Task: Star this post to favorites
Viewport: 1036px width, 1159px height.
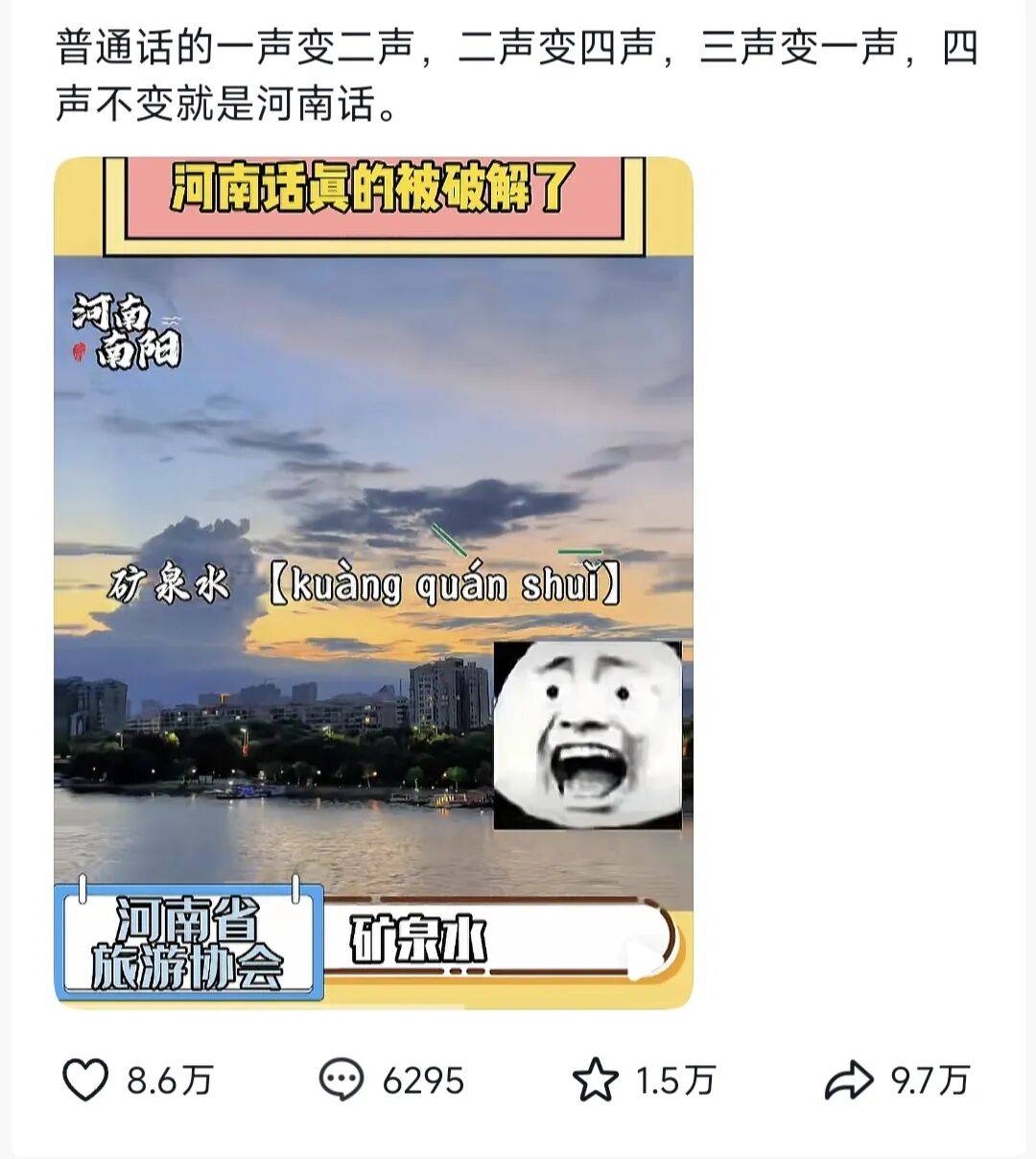Action: 595,1080
